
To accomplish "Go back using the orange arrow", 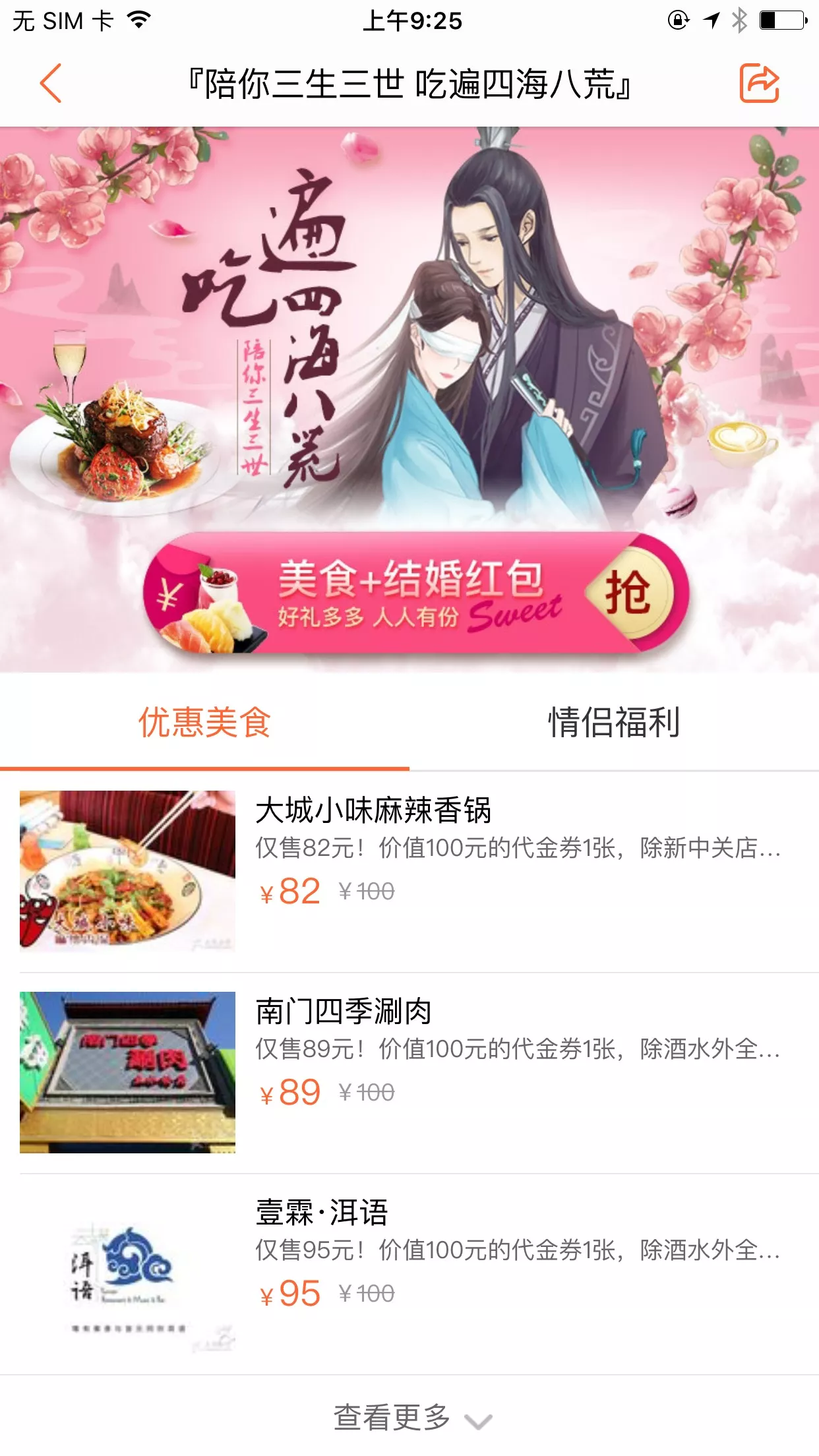I will click(51, 84).
